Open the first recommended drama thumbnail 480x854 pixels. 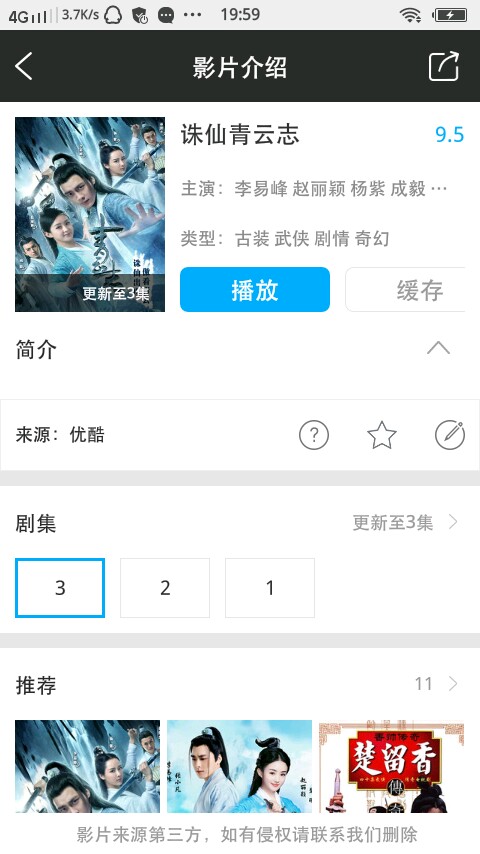click(x=87, y=766)
